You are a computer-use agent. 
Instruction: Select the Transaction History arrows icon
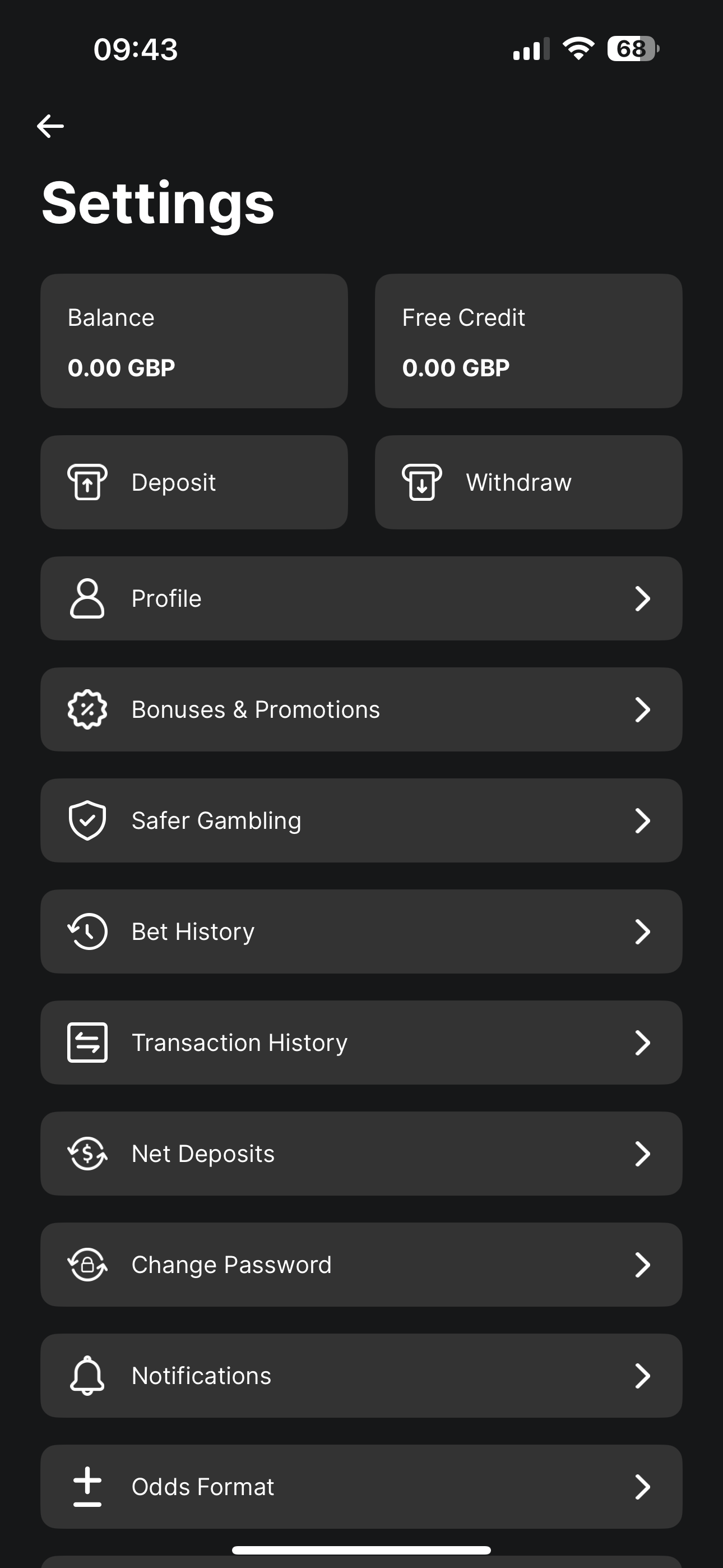click(x=87, y=1042)
